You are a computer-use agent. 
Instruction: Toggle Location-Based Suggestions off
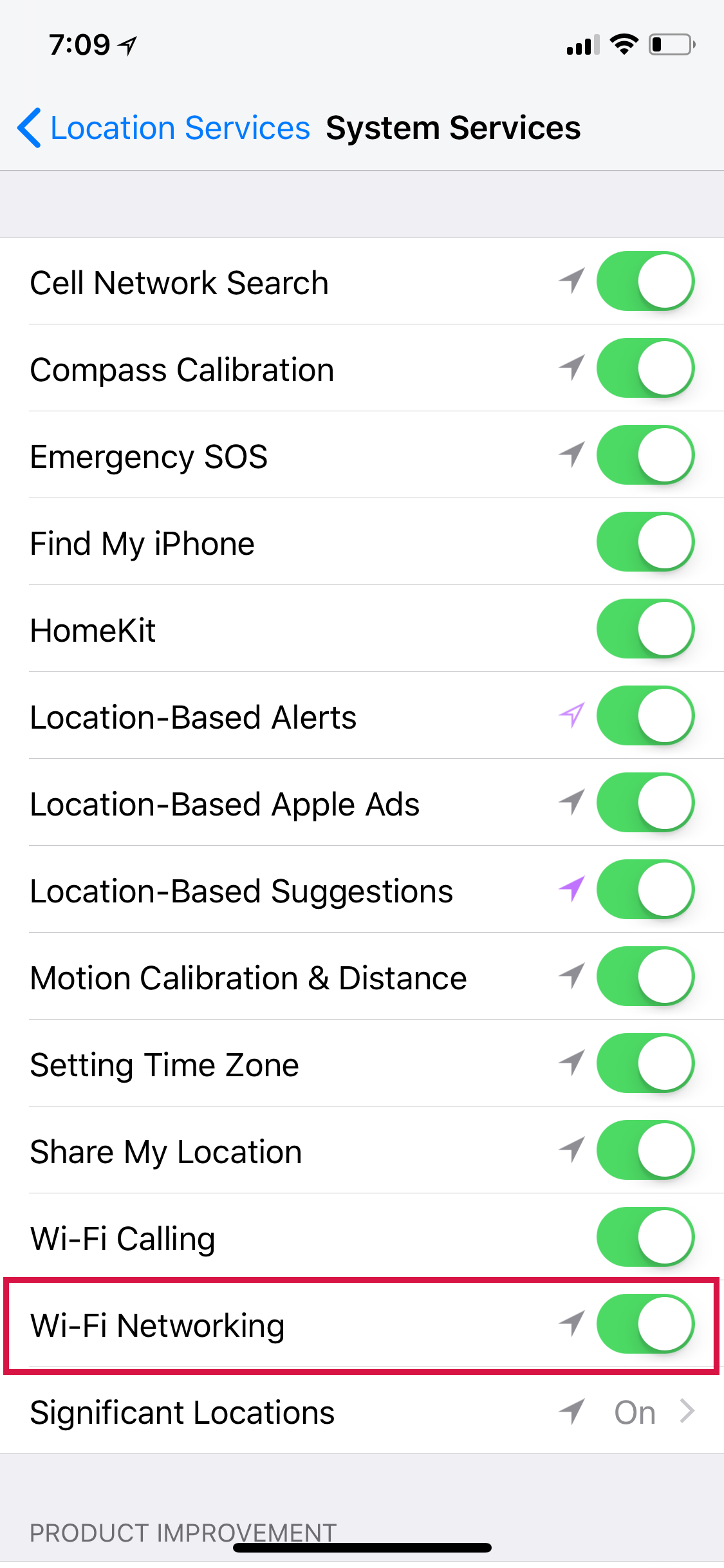coord(645,890)
